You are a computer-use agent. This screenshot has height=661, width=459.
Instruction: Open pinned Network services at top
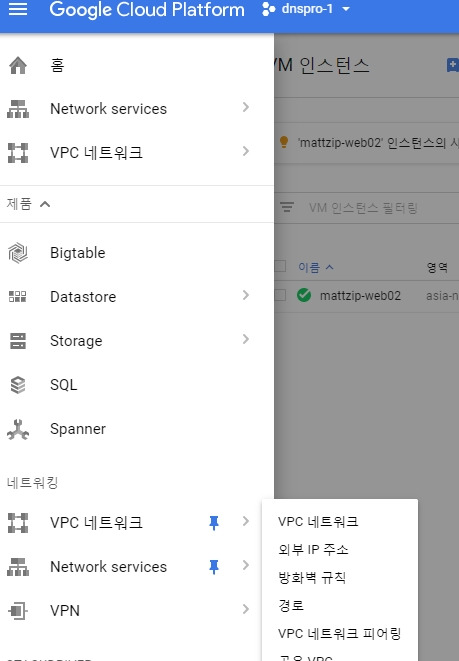coord(137,109)
